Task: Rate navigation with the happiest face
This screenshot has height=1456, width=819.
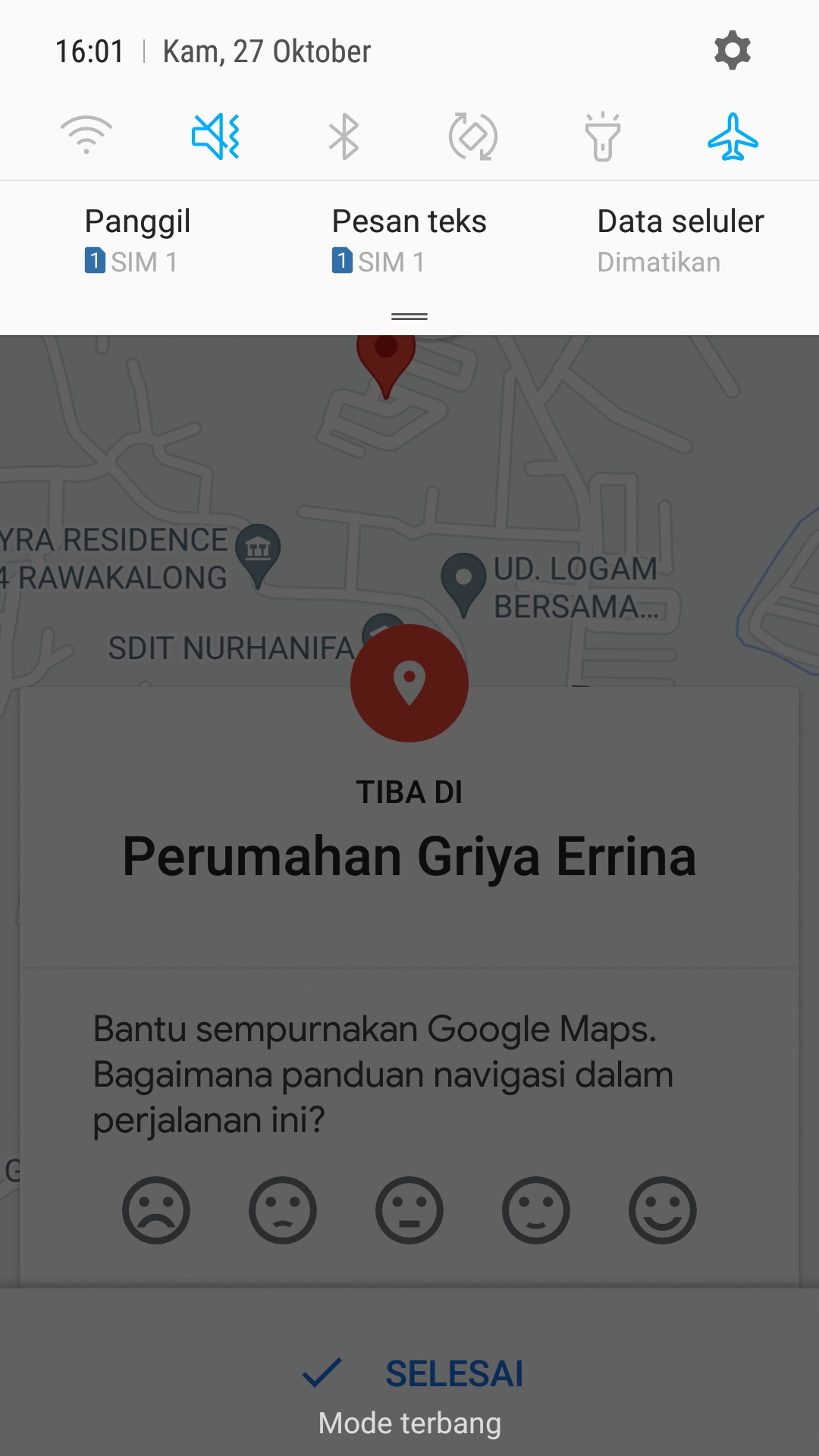Action: tap(663, 1210)
